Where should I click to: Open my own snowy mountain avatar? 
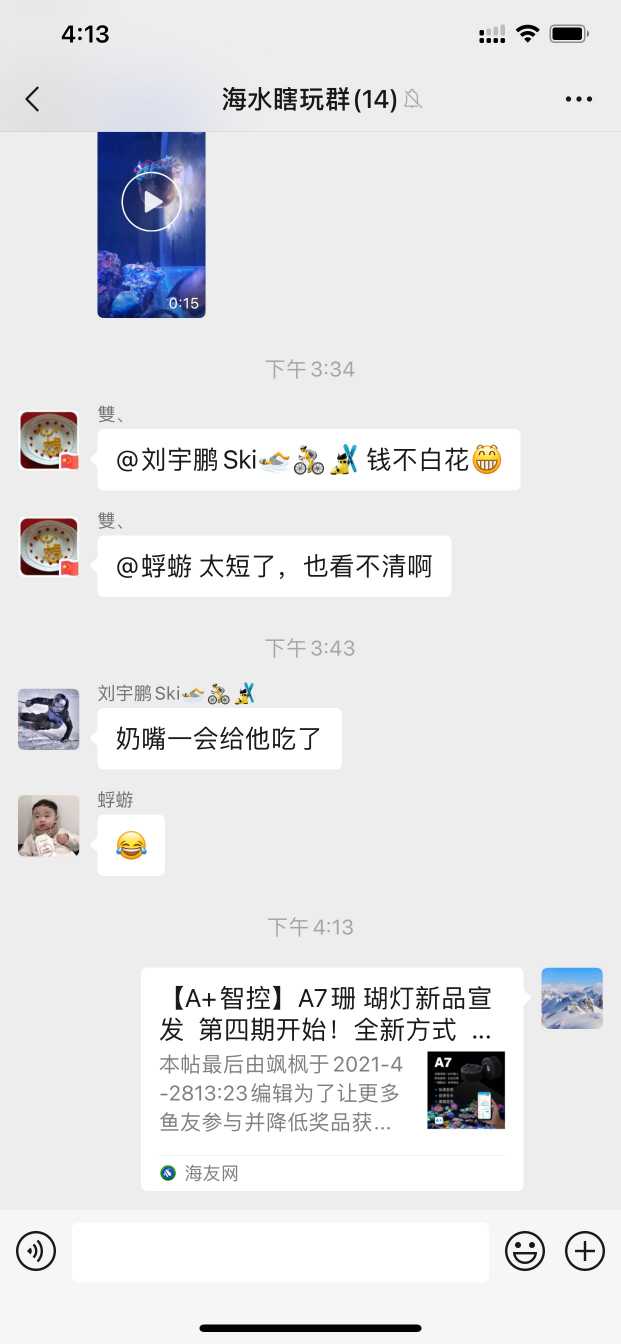coord(572,998)
